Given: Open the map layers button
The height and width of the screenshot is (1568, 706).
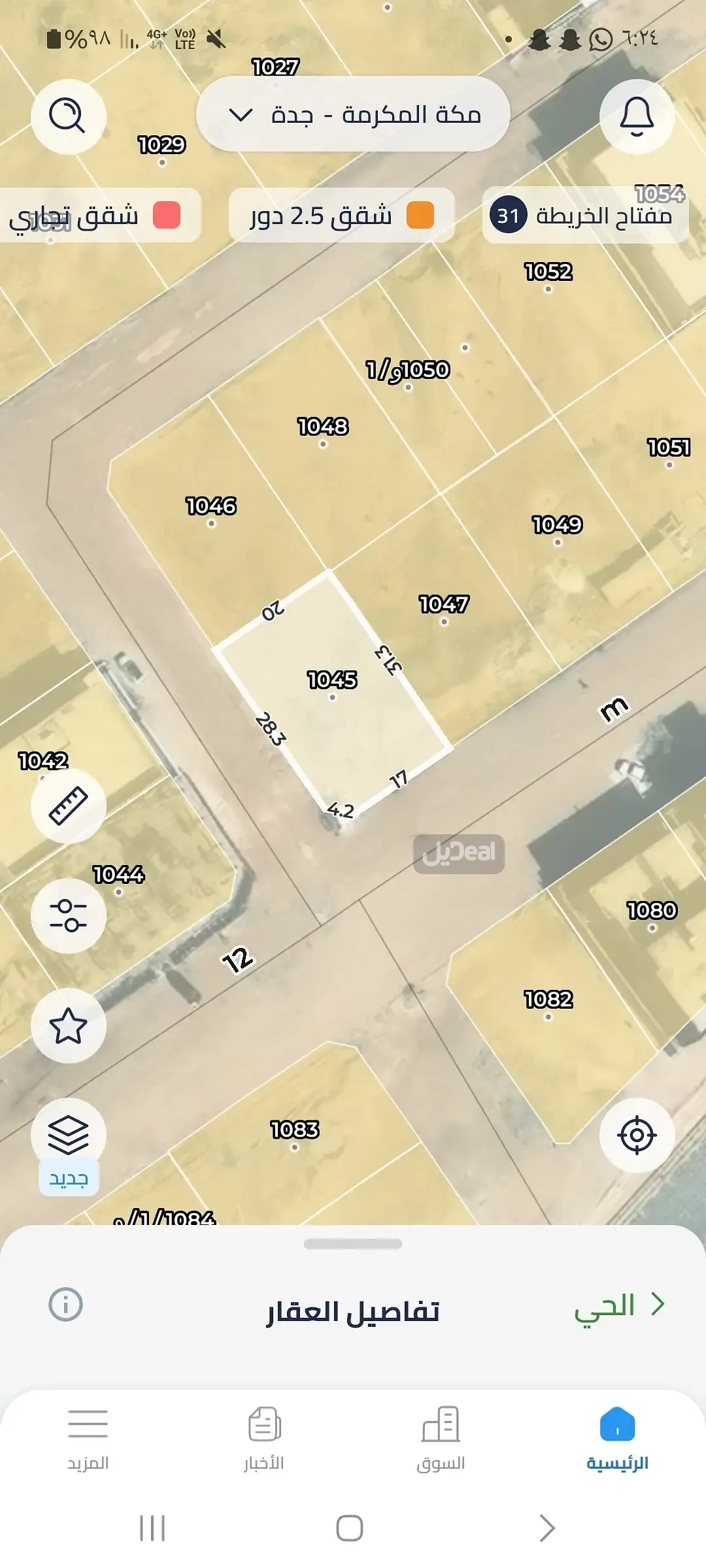Looking at the screenshot, I should (68, 1135).
